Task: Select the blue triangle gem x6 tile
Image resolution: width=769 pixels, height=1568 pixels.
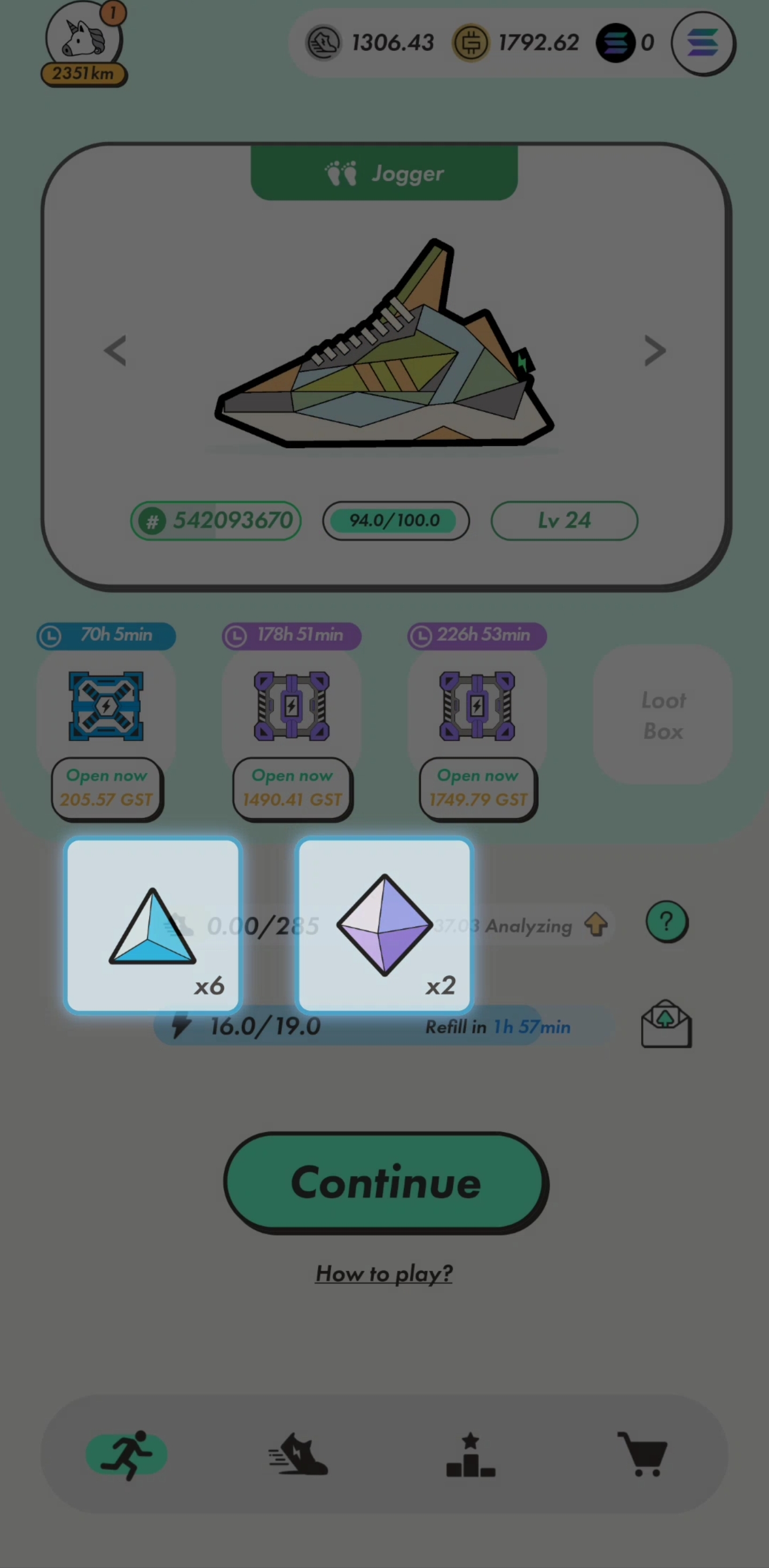Action: [153, 926]
